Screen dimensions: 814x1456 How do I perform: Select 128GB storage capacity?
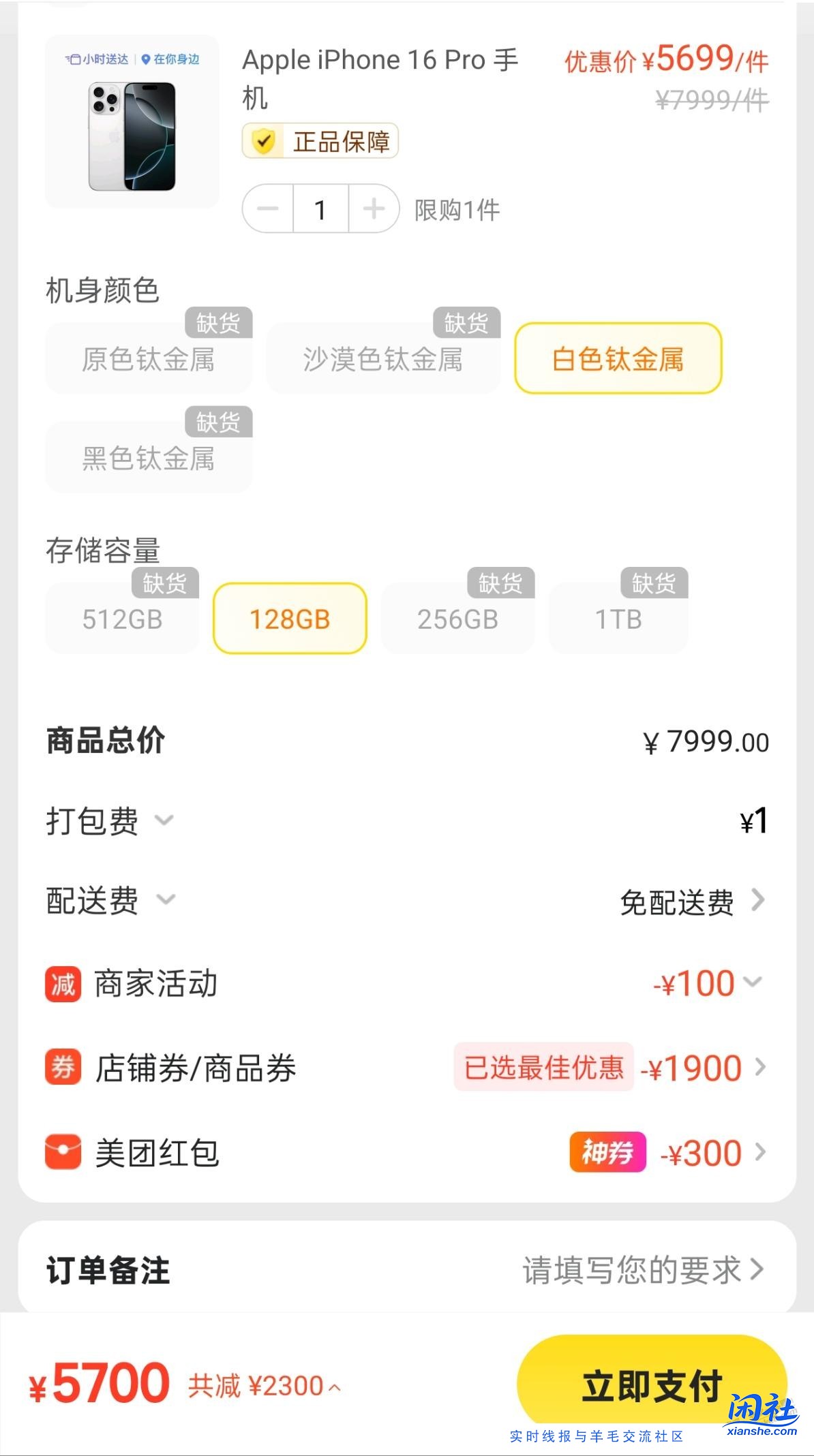click(290, 619)
